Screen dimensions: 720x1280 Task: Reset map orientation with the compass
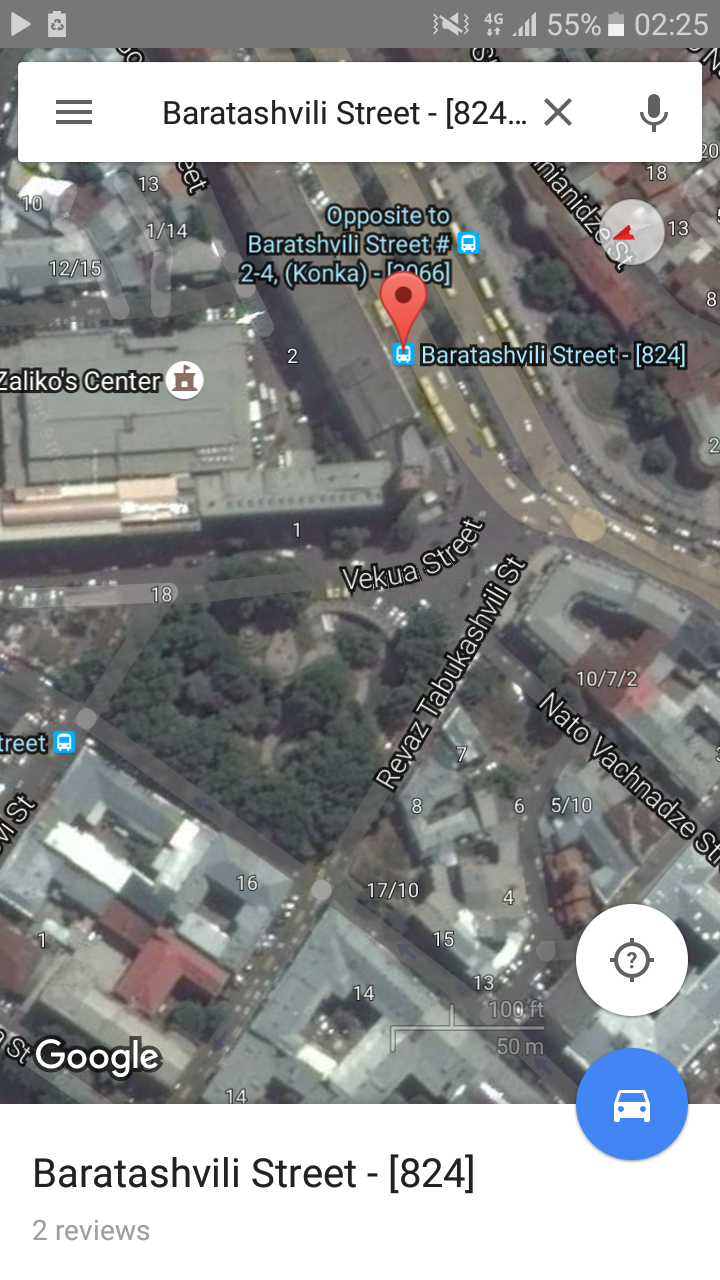click(631, 232)
